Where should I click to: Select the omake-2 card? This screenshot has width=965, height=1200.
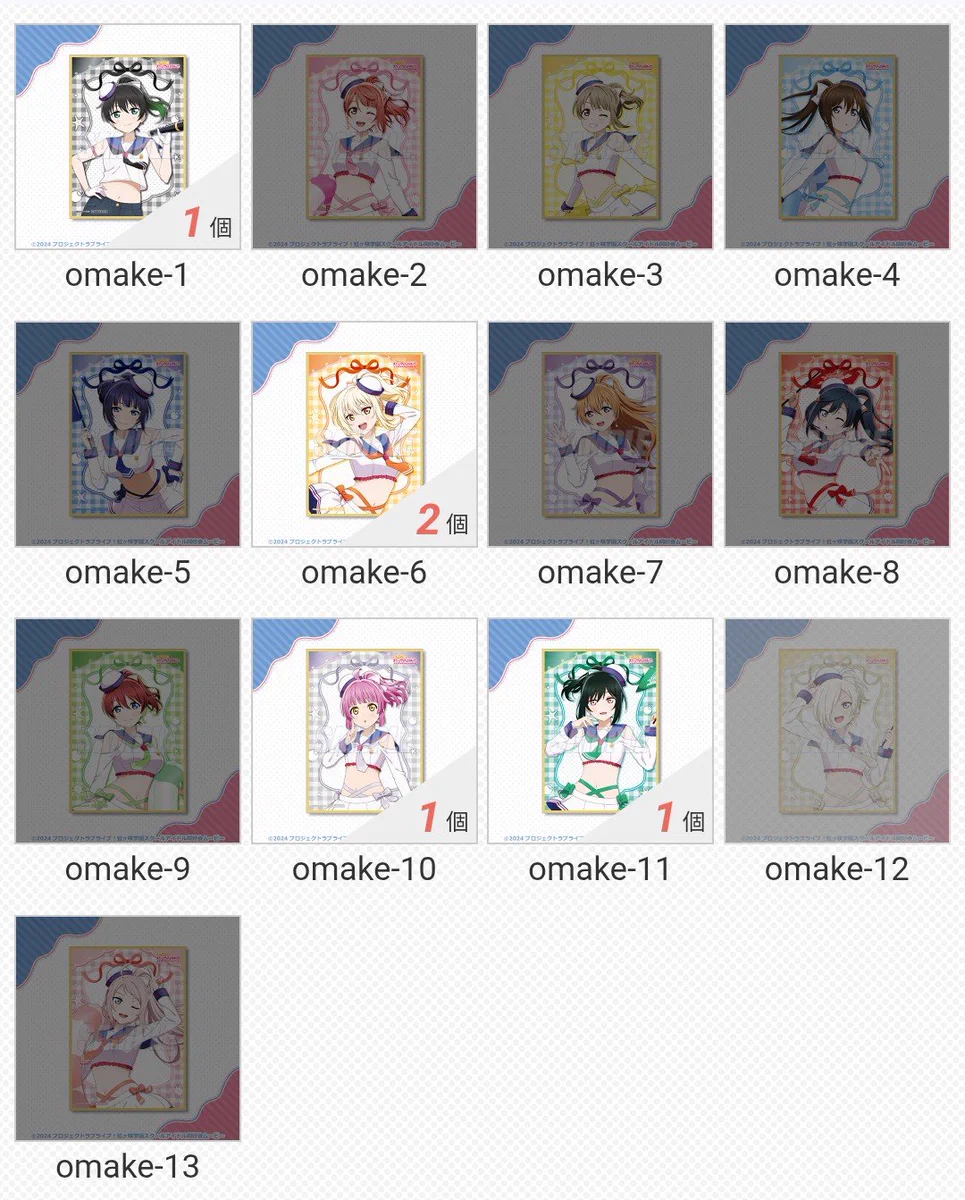364,137
